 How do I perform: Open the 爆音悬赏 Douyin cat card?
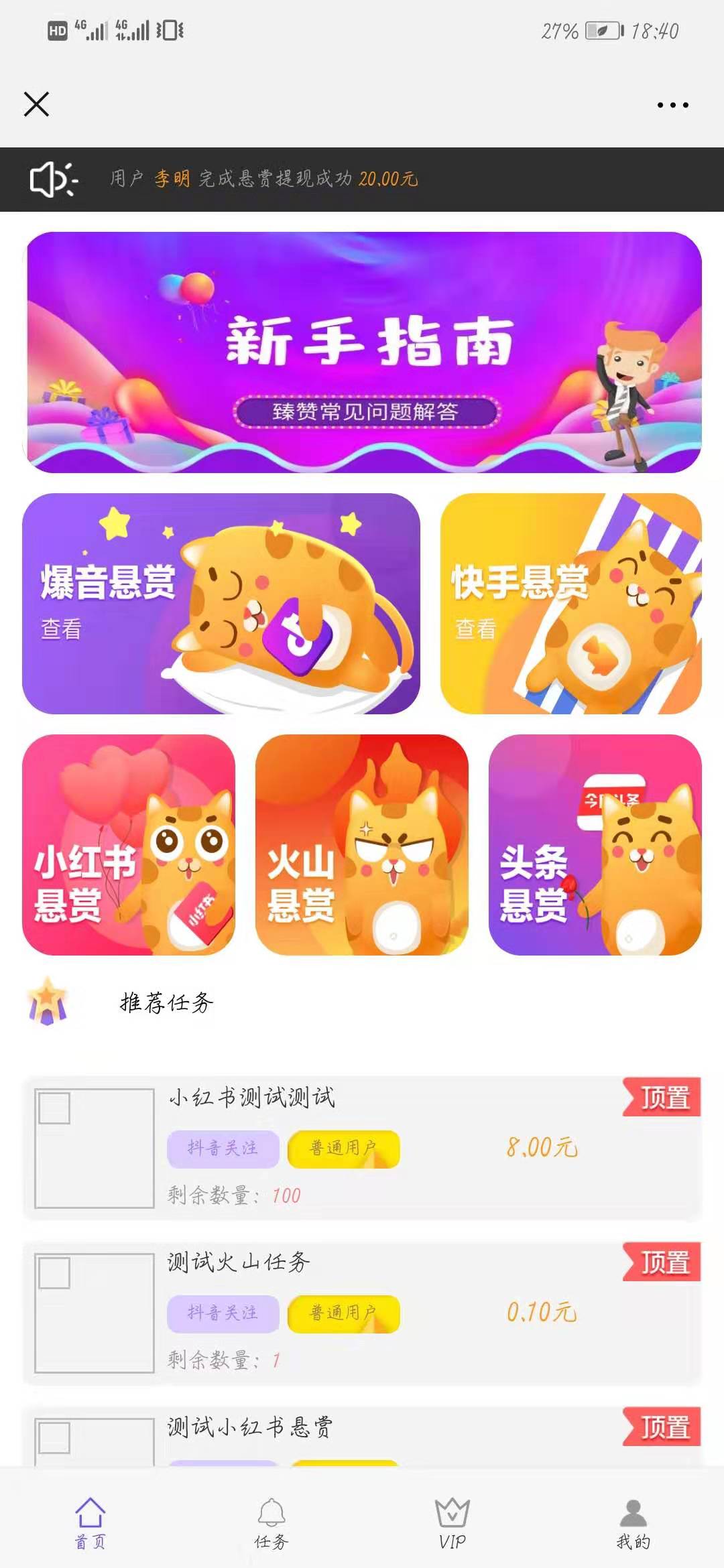tap(221, 603)
